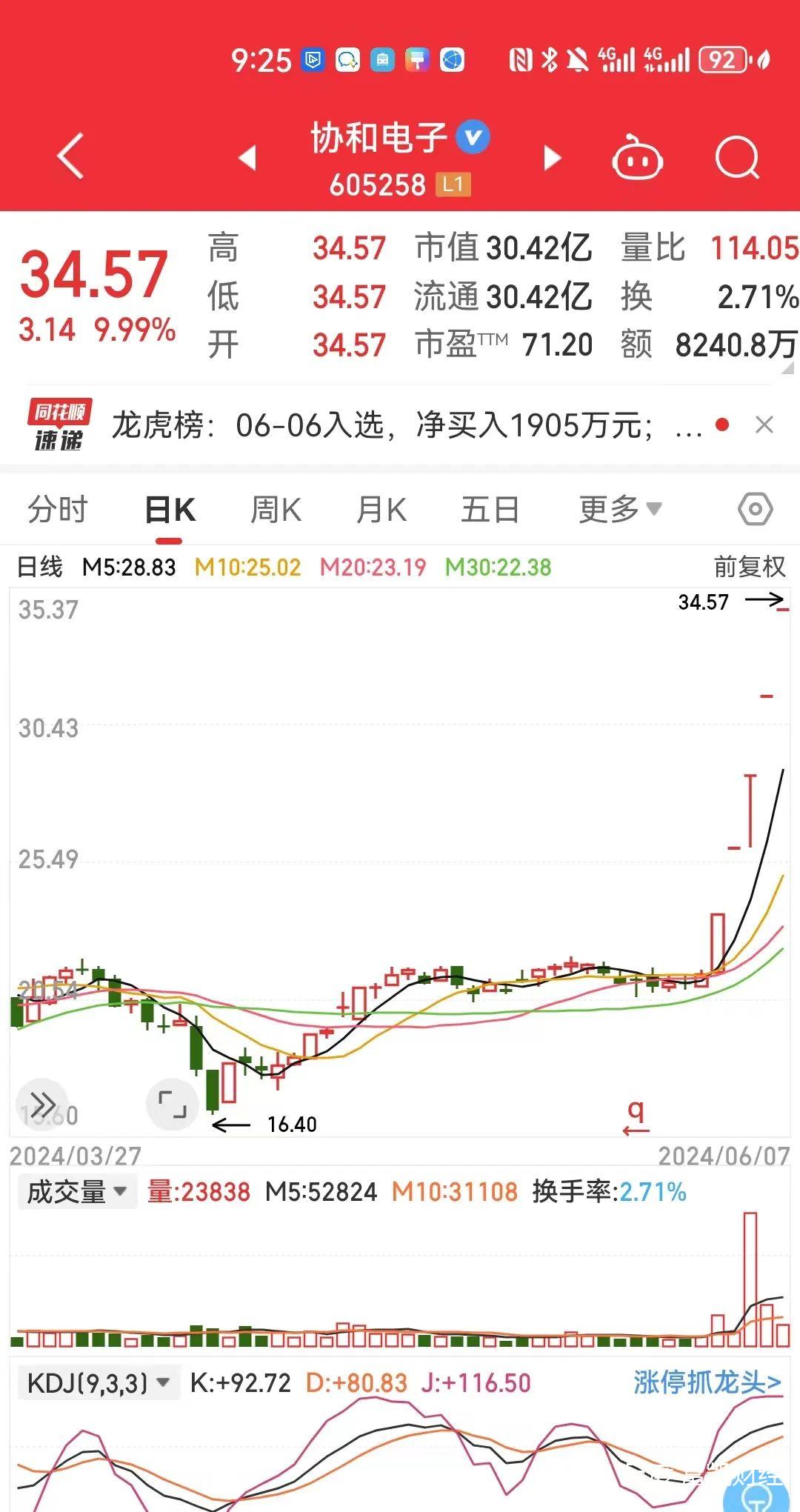Switch to the previous stock with left arrow

click(247, 157)
